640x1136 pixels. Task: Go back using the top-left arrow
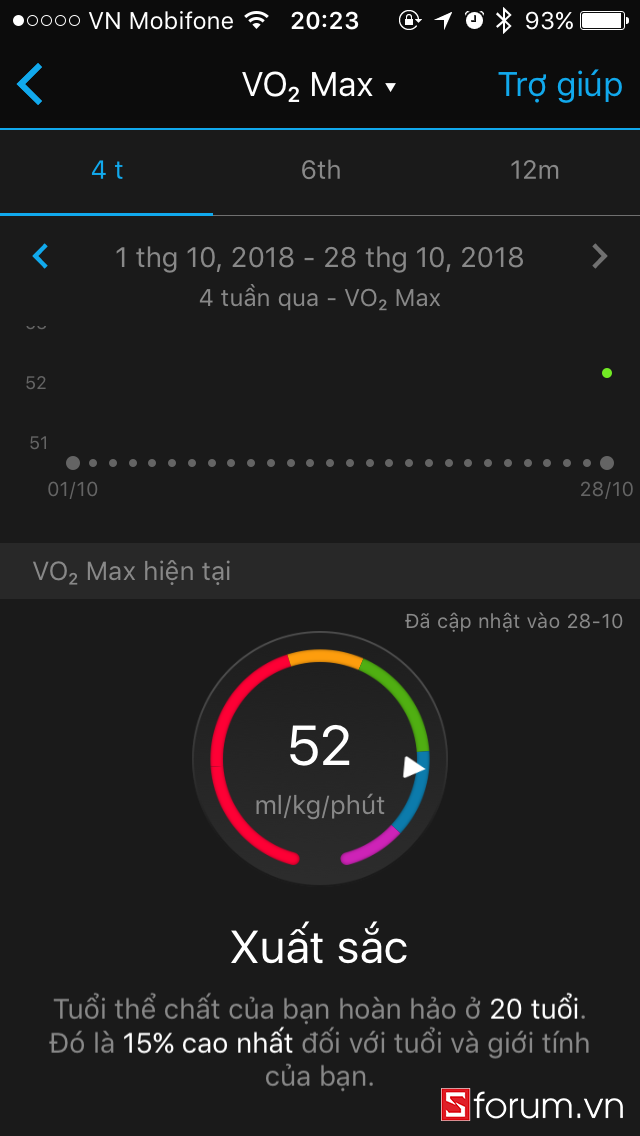30,85
